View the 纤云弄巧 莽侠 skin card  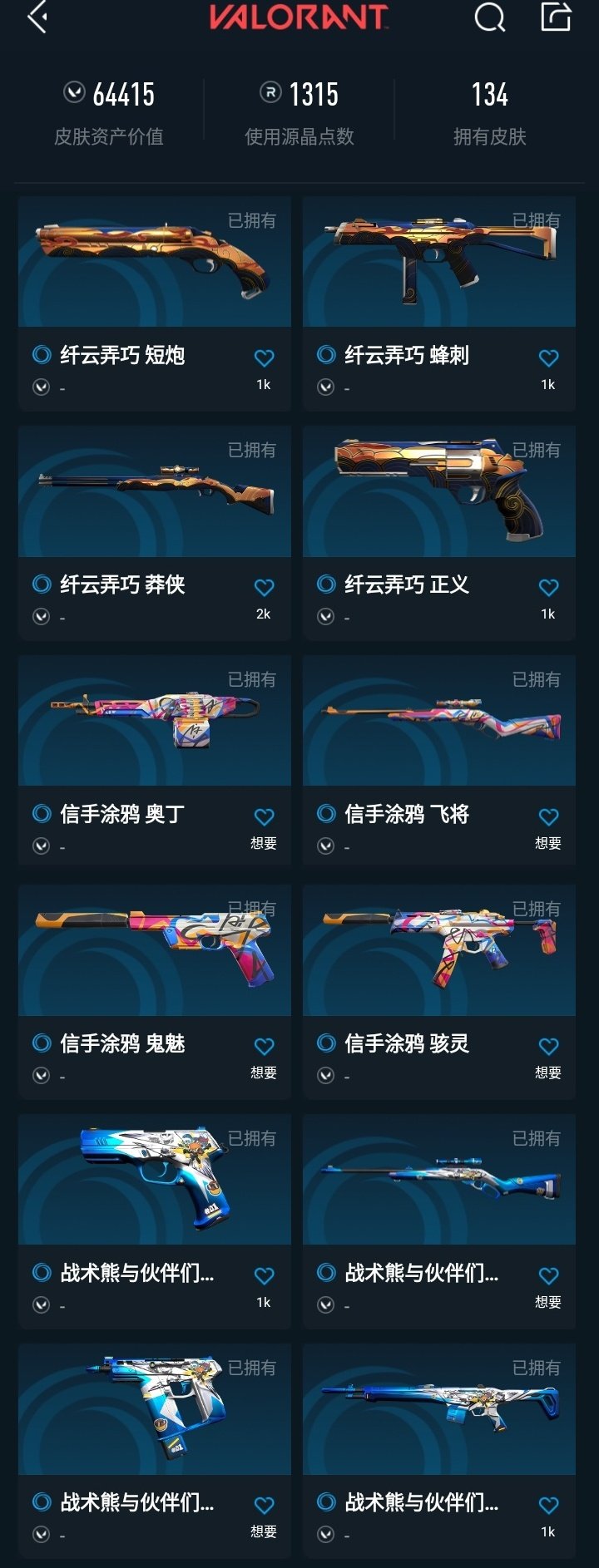pos(155,492)
